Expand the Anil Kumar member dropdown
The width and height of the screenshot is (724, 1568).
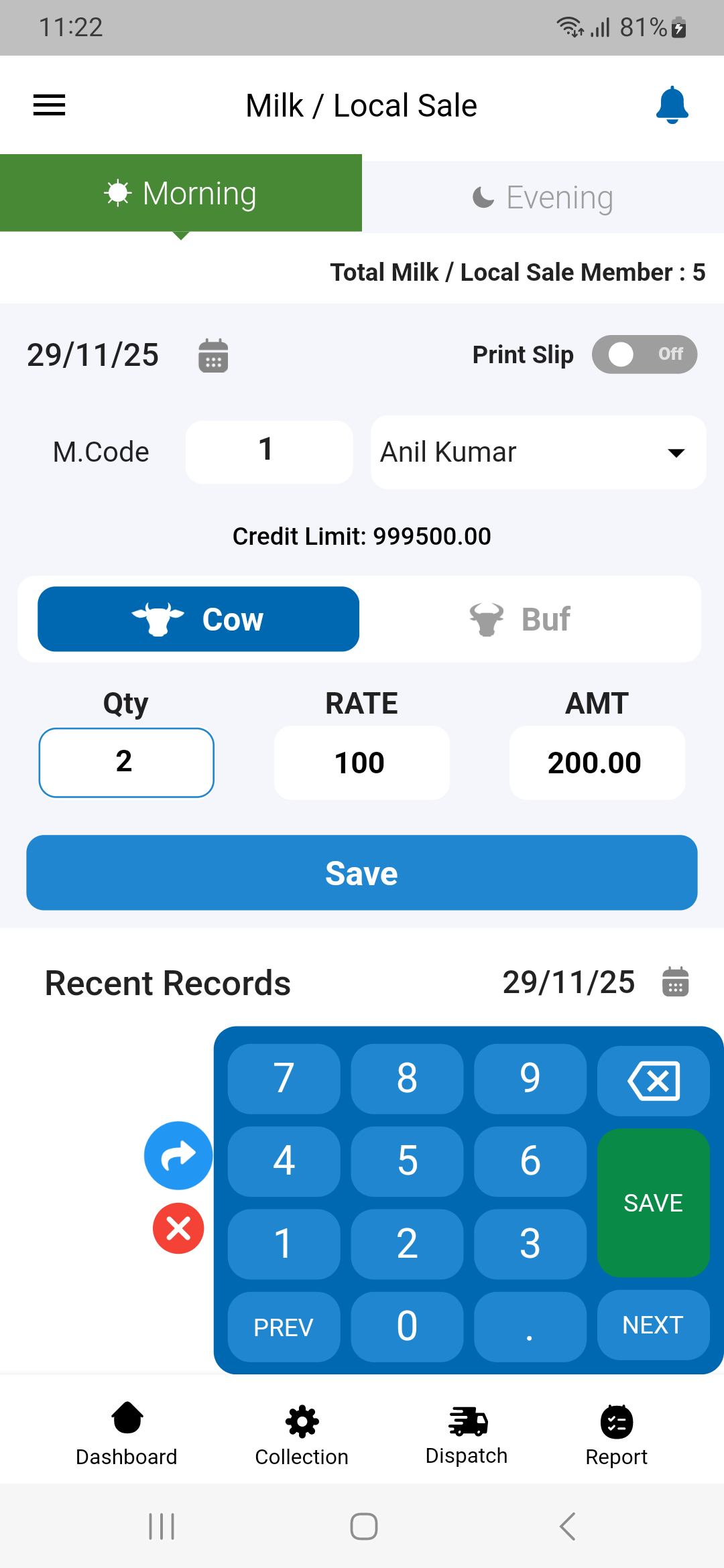538,452
